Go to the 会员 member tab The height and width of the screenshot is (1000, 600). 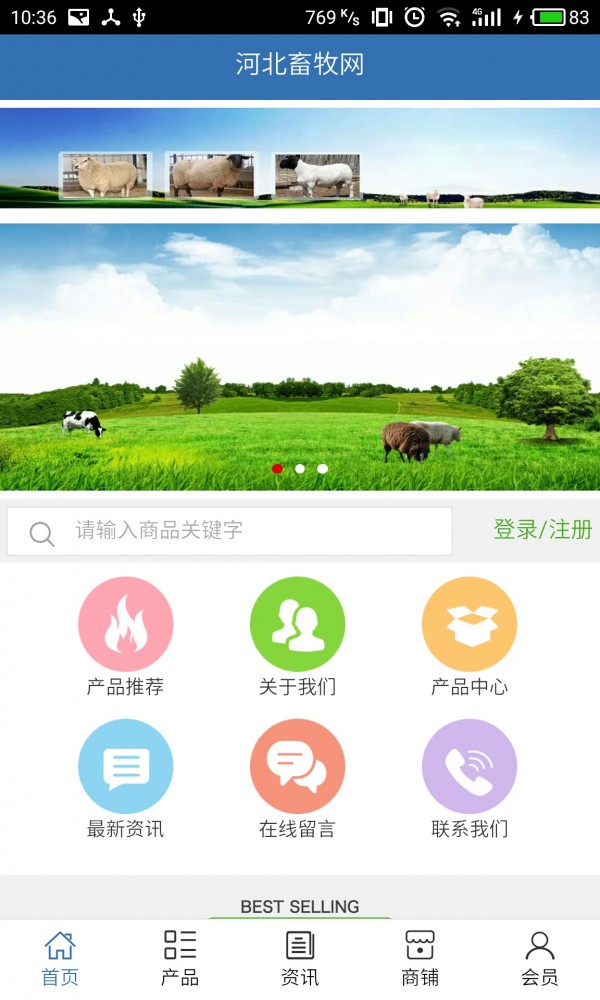pos(540,958)
